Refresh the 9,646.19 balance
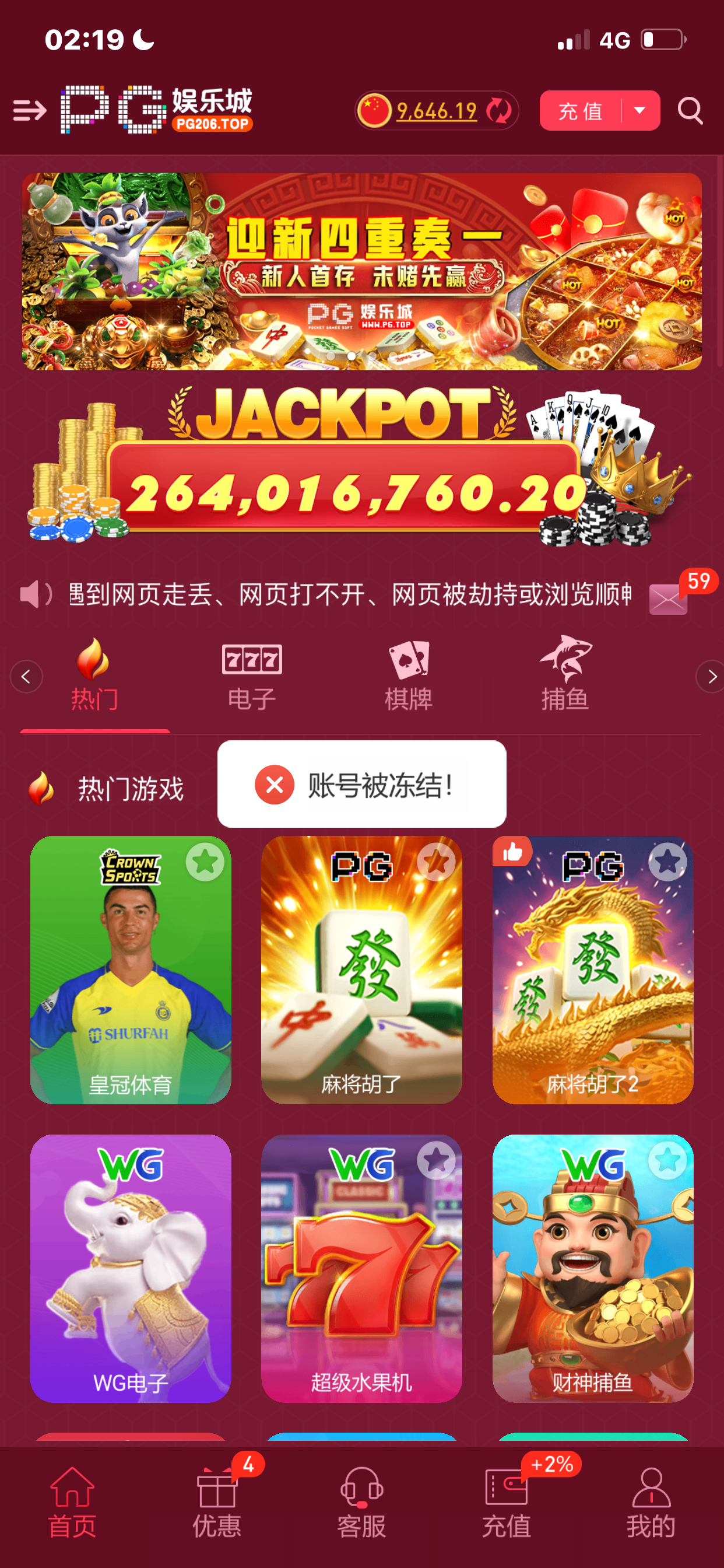The width and height of the screenshot is (724, 1568). 499,111
